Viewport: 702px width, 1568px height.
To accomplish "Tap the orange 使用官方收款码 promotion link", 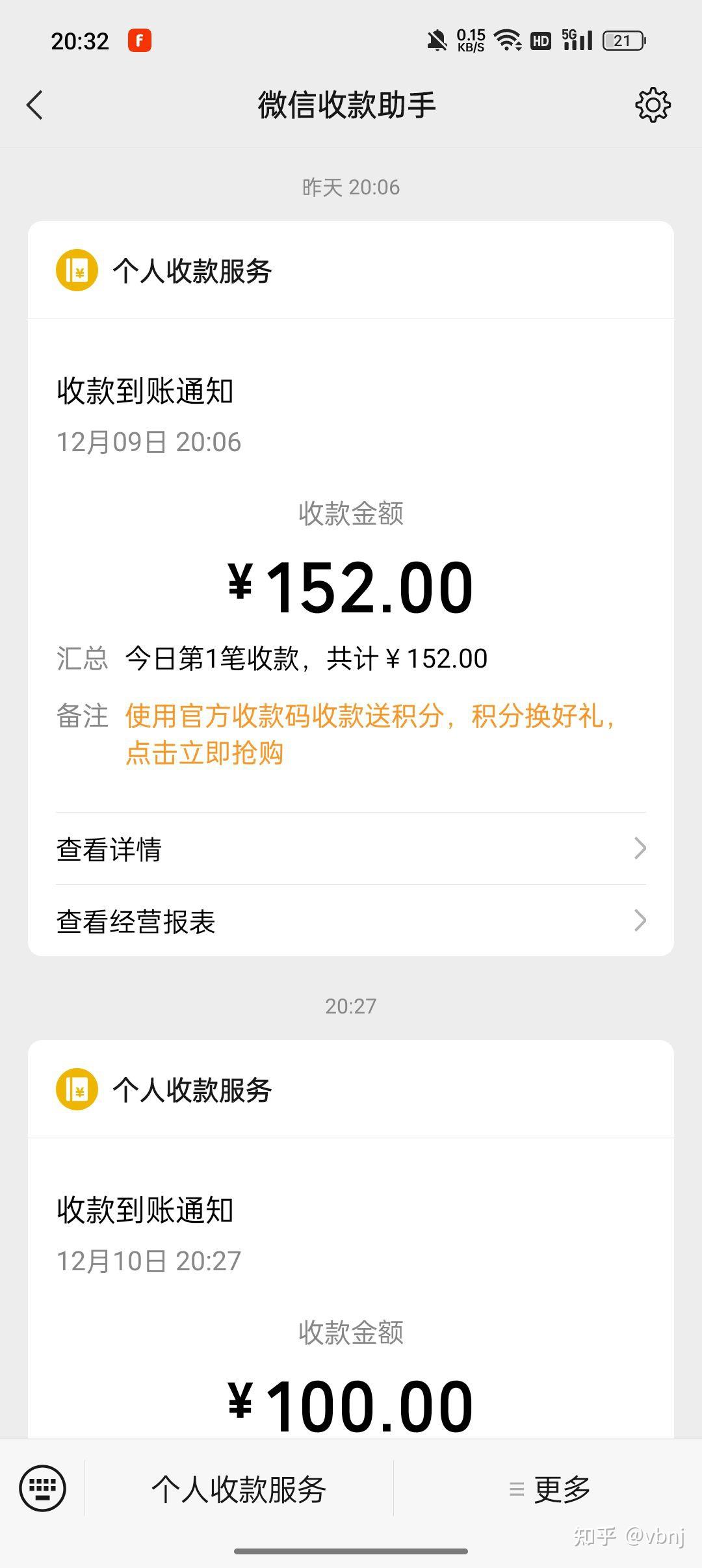I will [369, 735].
